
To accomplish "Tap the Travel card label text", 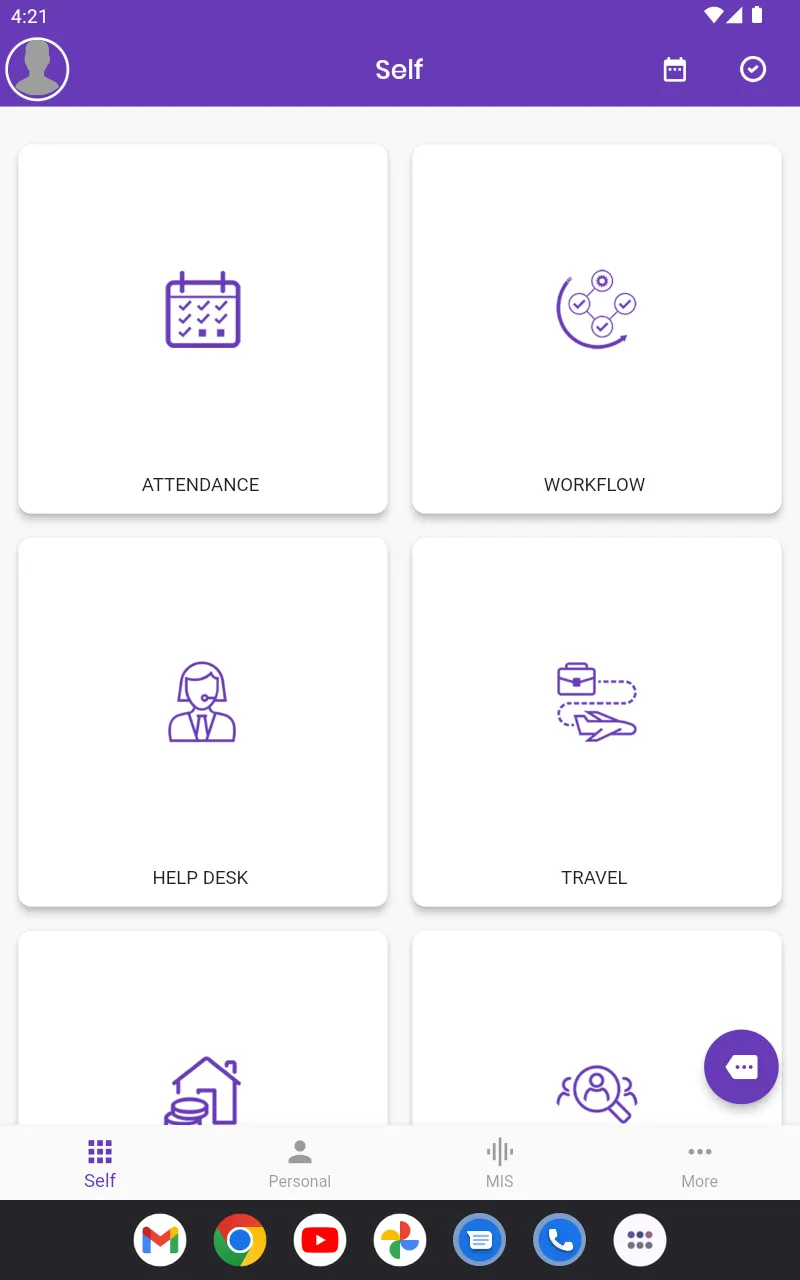I will click(594, 877).
